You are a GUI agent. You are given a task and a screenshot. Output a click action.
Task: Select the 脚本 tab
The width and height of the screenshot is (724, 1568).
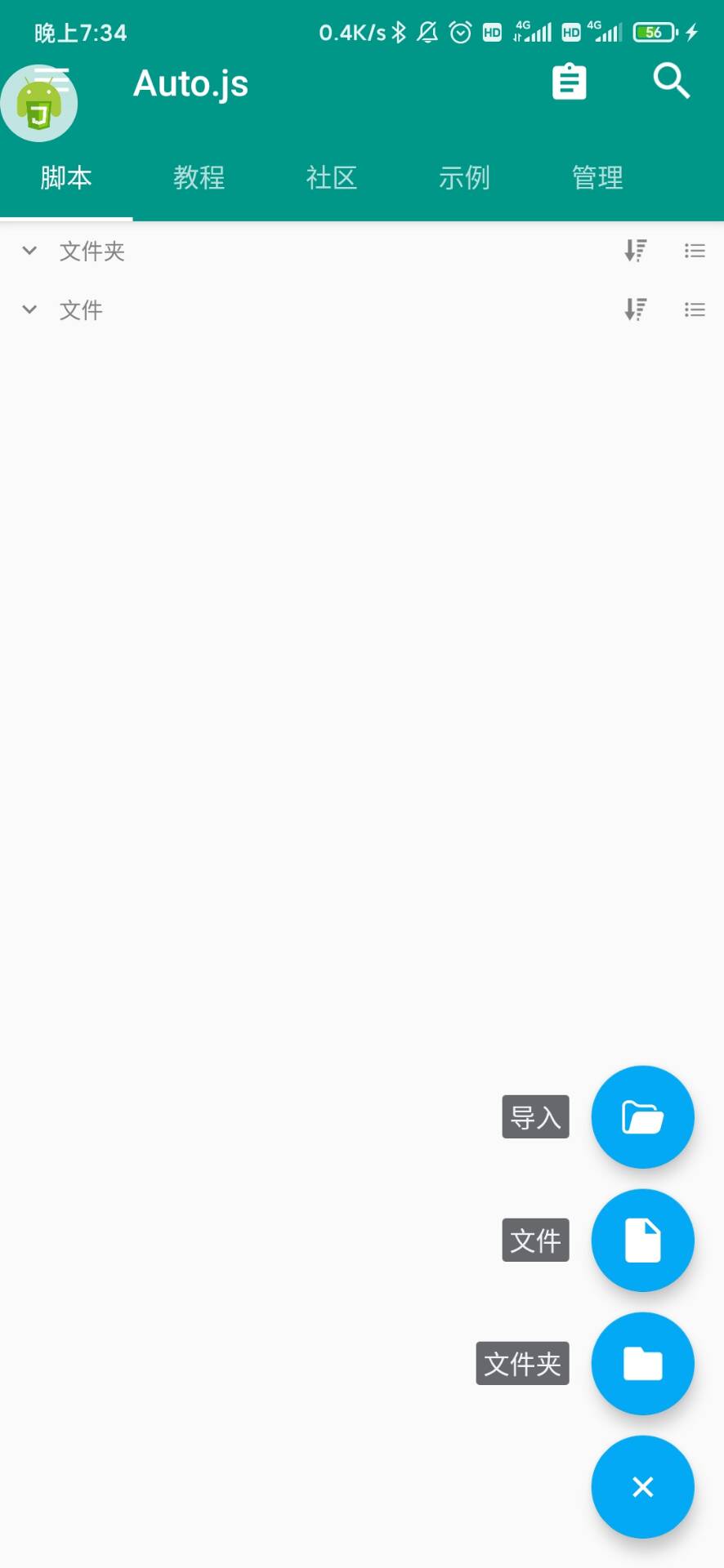click(x=66, y=177)
